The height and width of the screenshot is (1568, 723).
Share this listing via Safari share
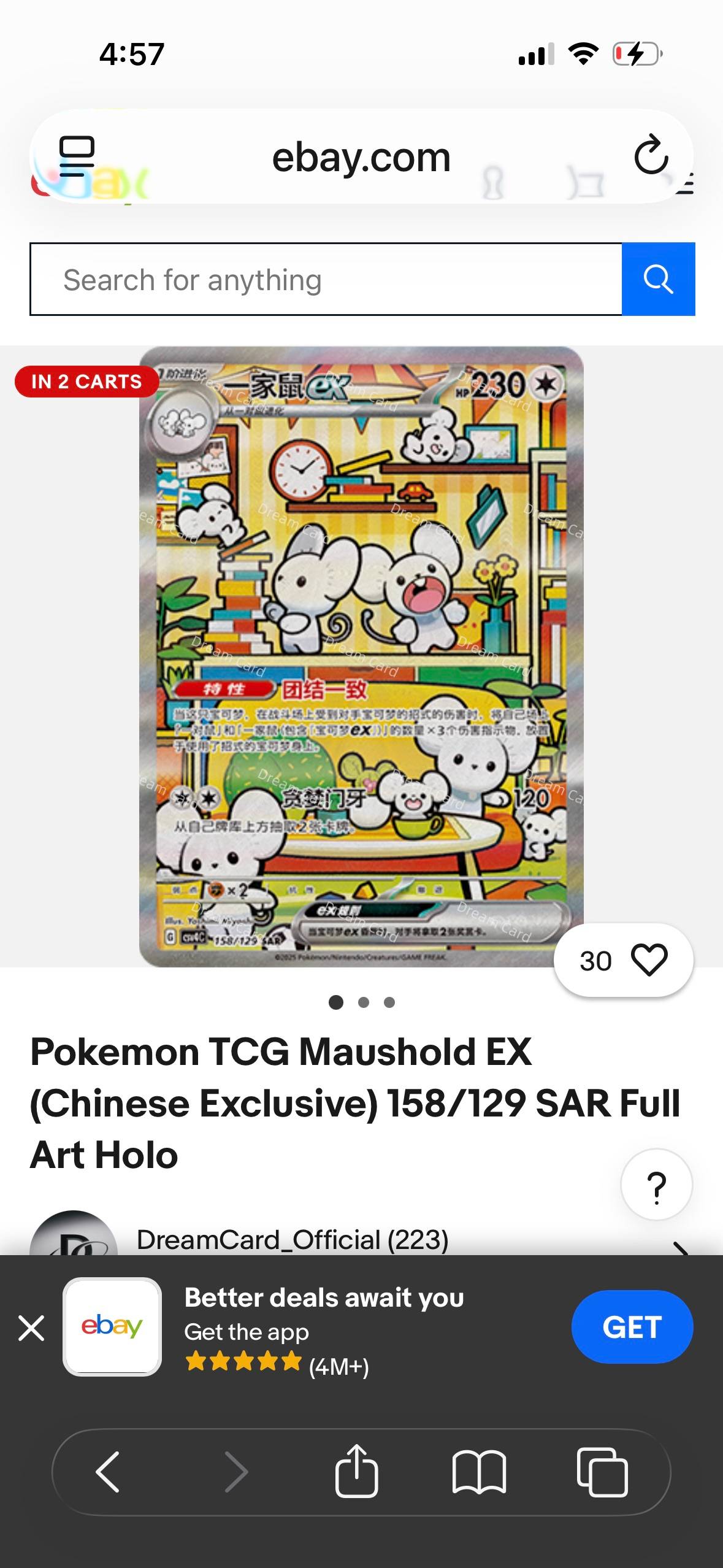pyautogui.click(x=356, y=1472)
